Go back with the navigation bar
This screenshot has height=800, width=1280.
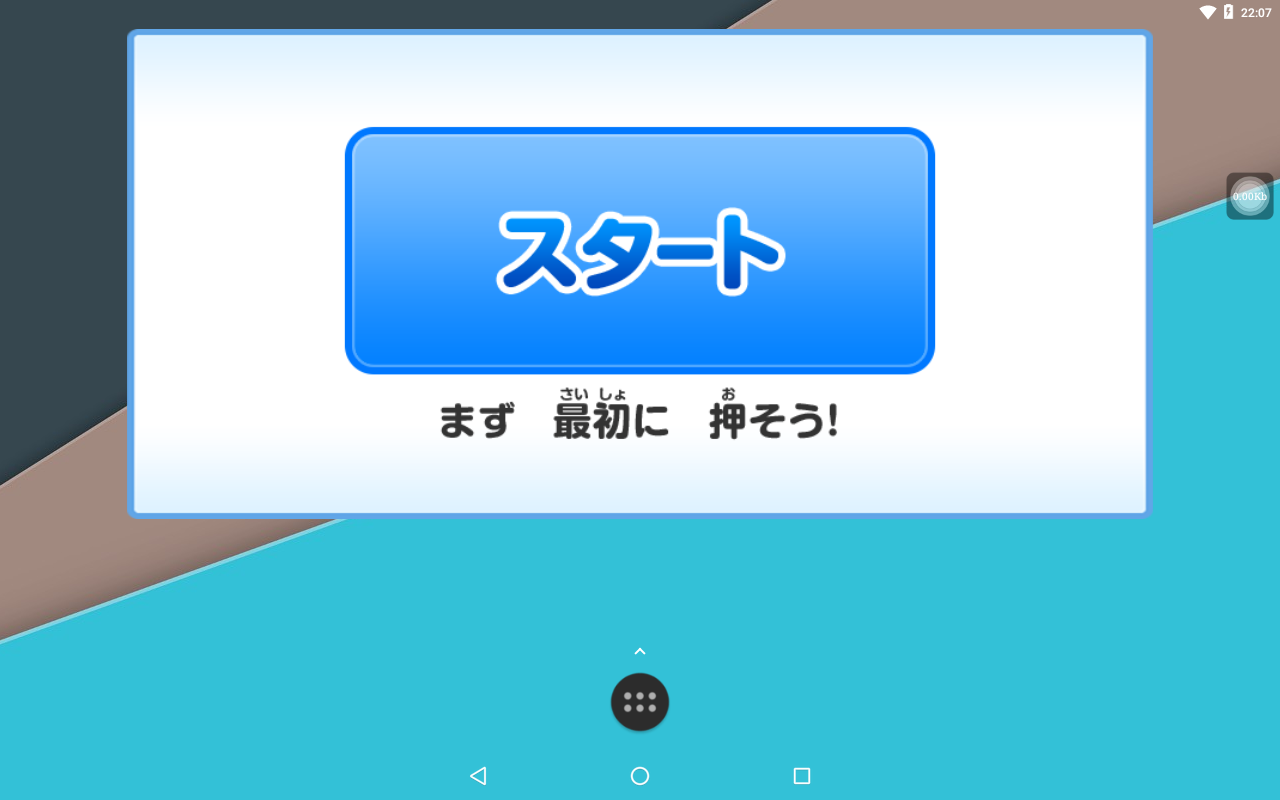(x=478, y=776)
